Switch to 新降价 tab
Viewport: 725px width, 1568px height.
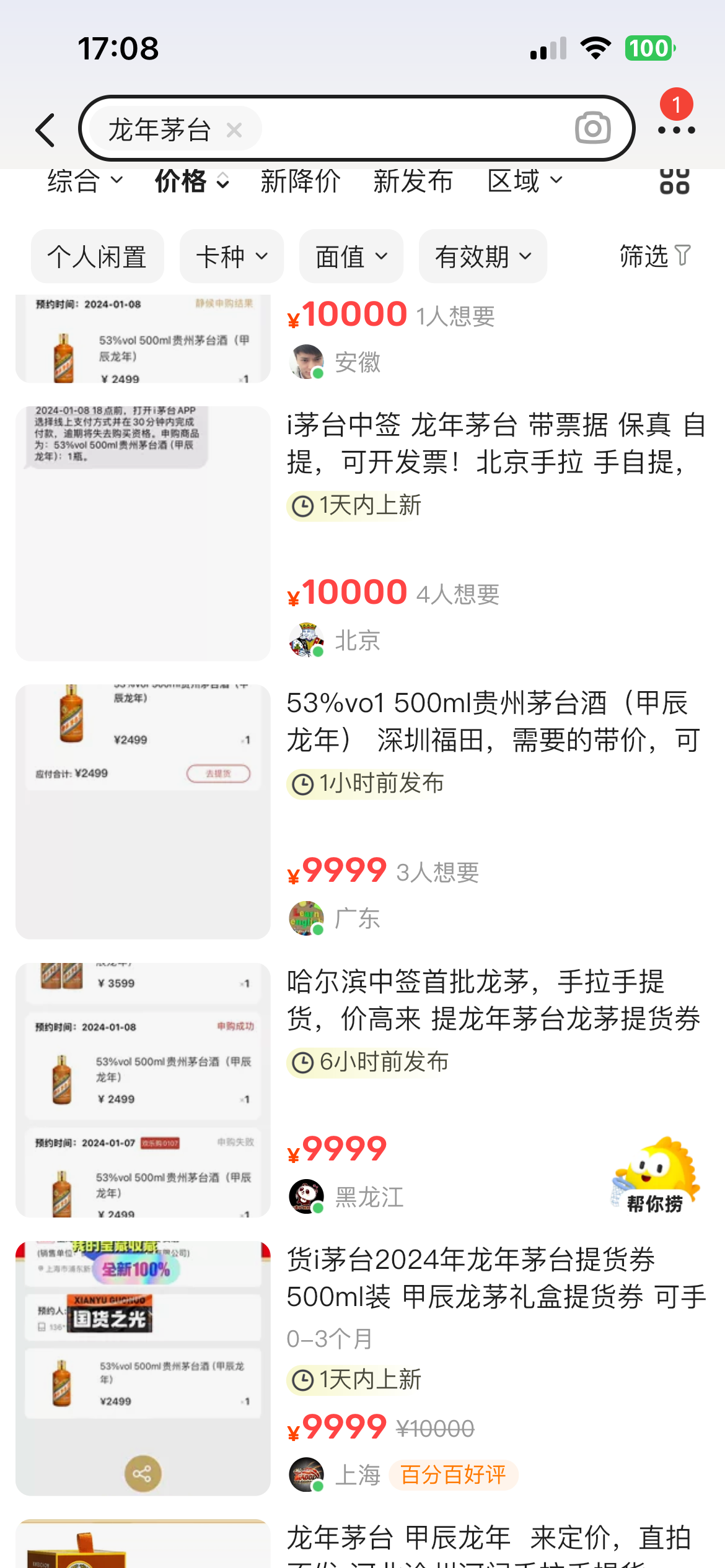pyautogui.click(x=301, y=181)
